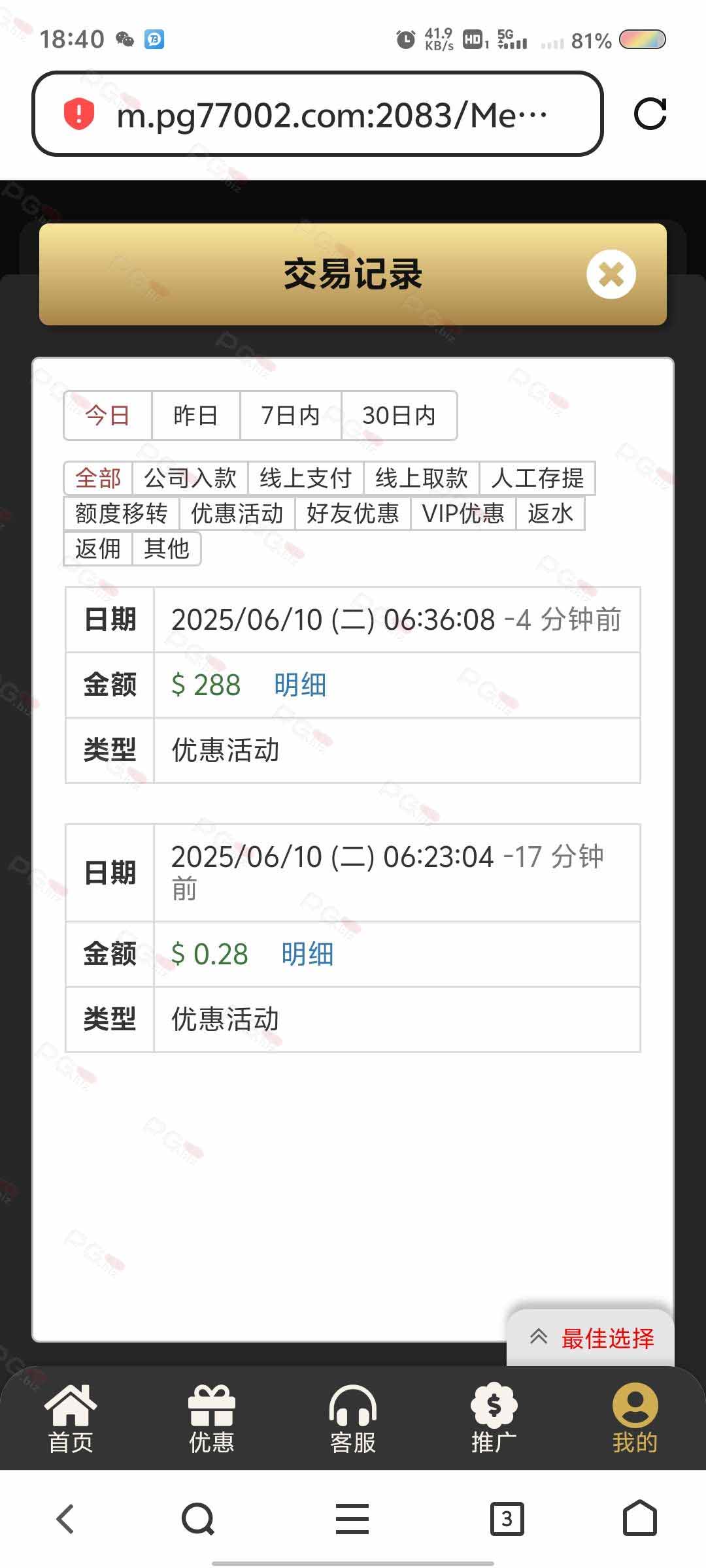Select the 额度移转 filter
The width and height of the screenshot is (706, 1568).
tap(121, 514)
